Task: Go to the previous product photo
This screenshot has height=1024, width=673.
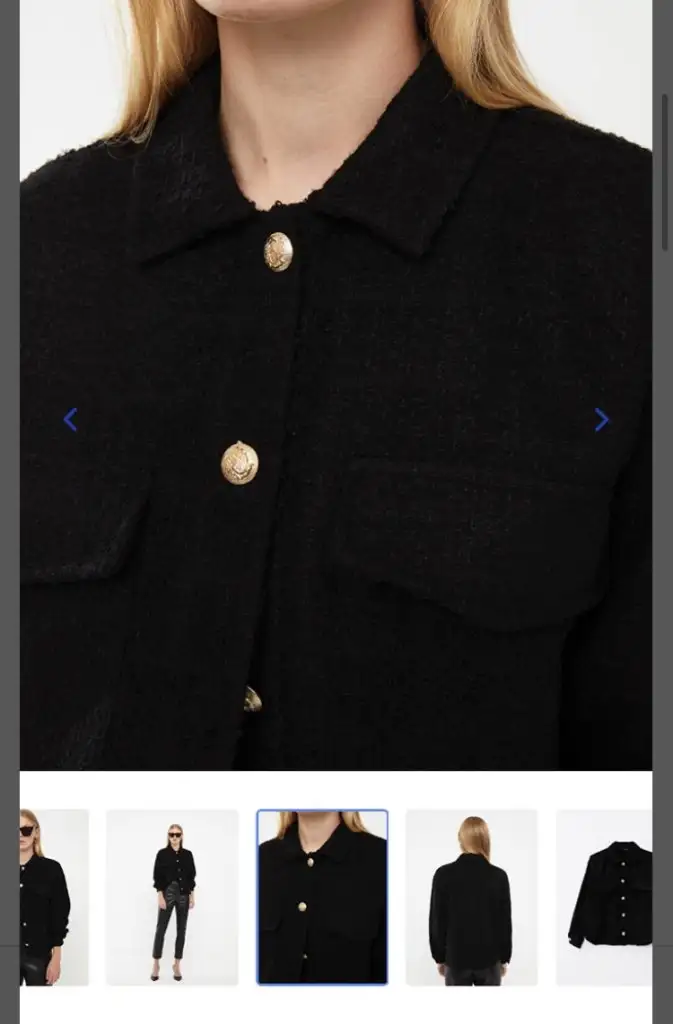Action: tap(70, 420)
